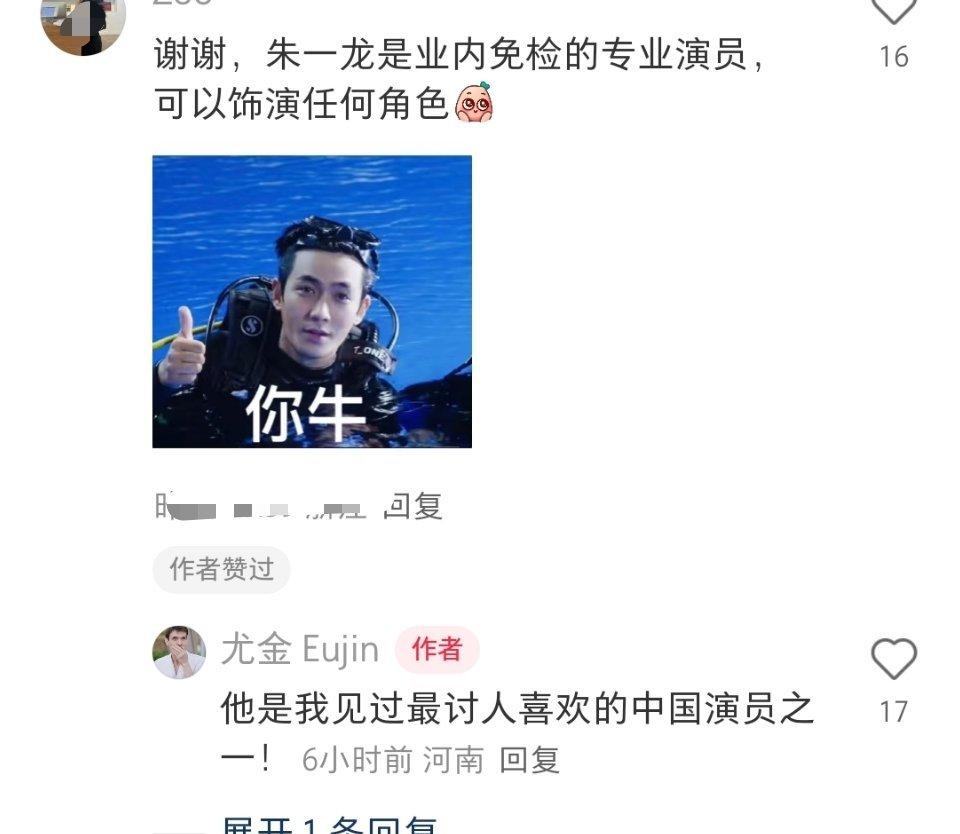
Task: Reply to the comment with the meme
Action: [x=414, y=507]
